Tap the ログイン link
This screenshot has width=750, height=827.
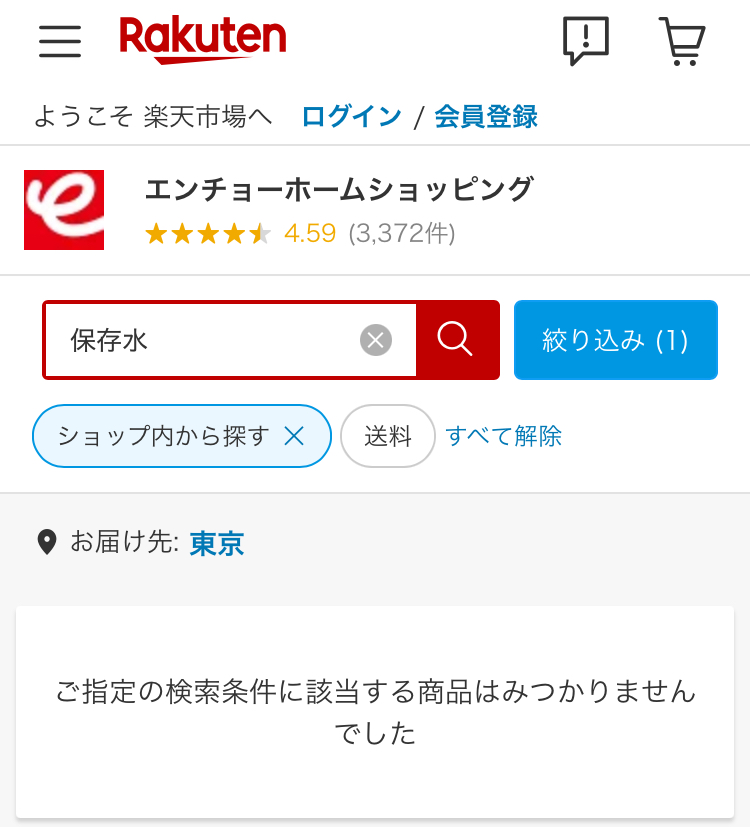[352, 116]
